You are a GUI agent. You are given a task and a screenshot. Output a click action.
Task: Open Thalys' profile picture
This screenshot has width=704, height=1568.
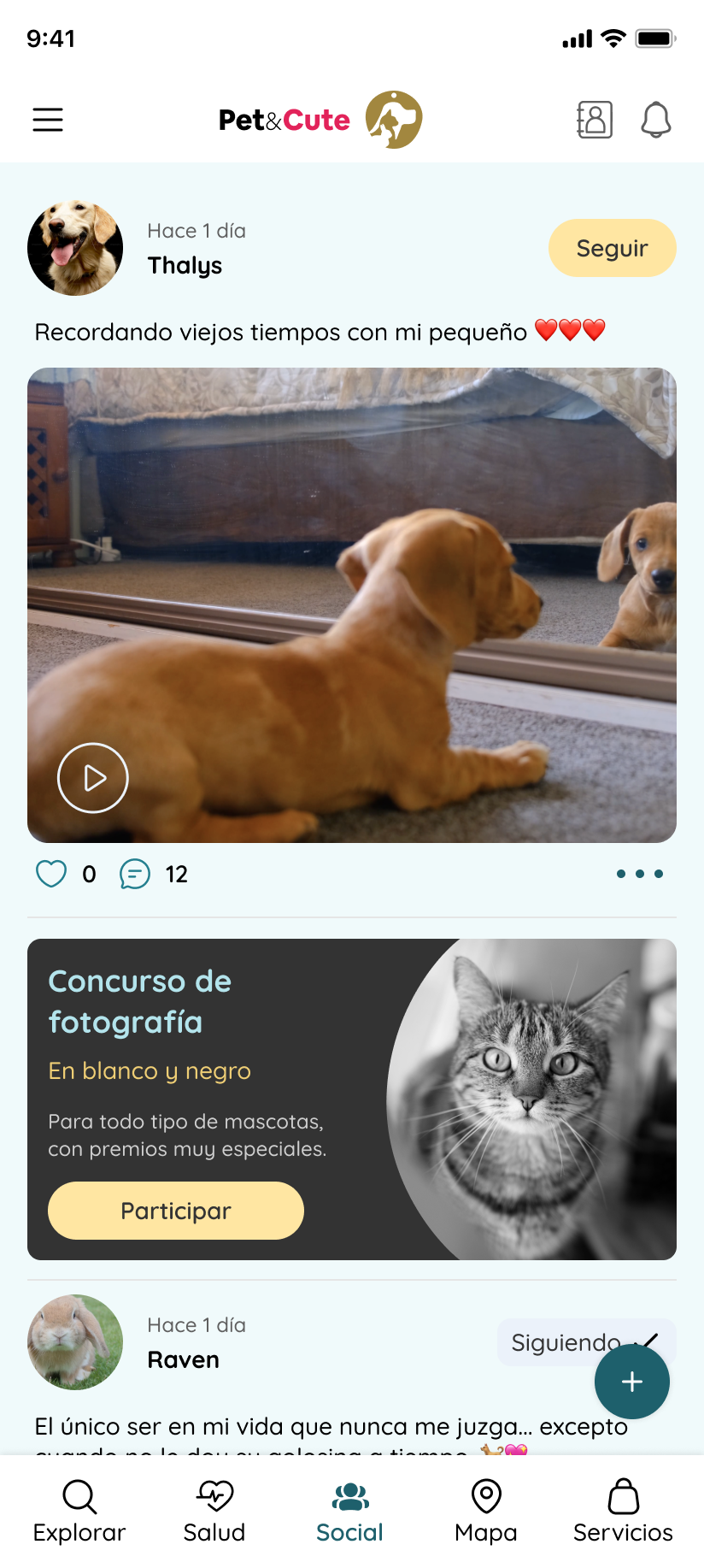[75, 248]
